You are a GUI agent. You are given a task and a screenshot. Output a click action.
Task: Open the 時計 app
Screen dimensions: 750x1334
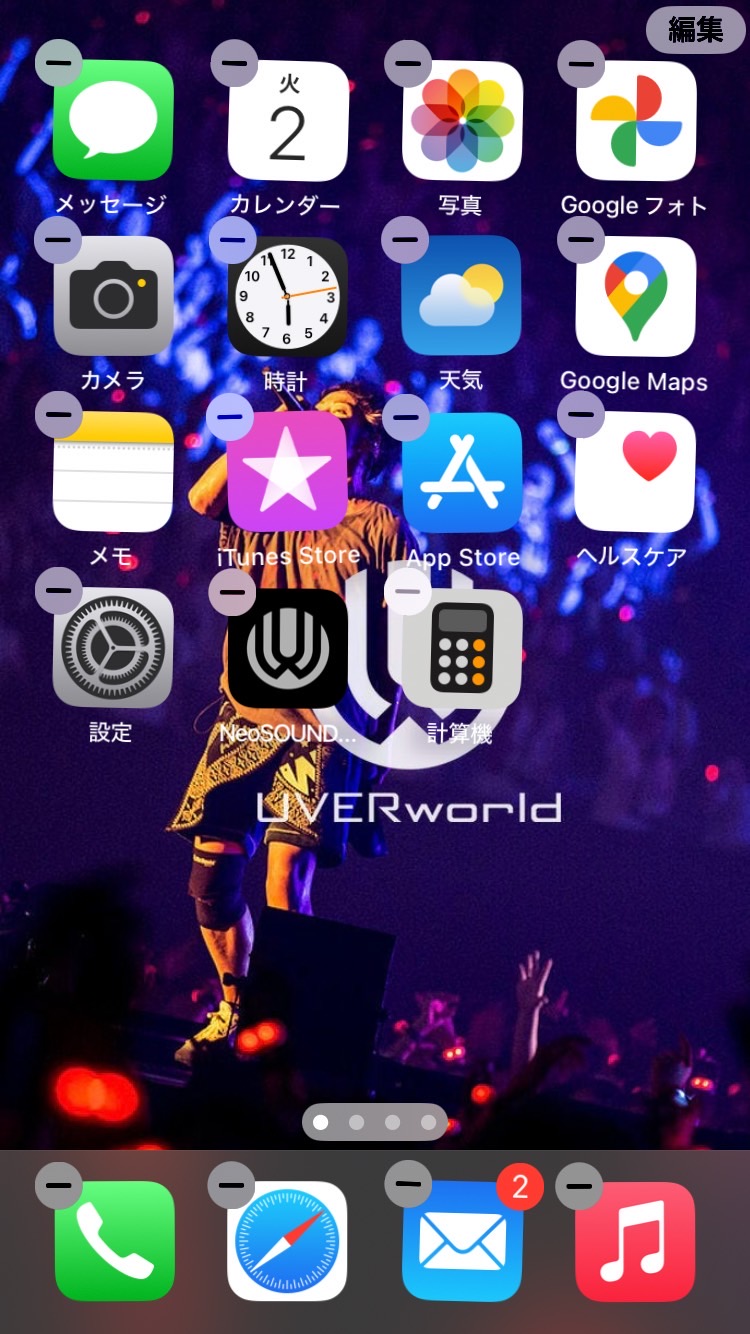(288, 297)
